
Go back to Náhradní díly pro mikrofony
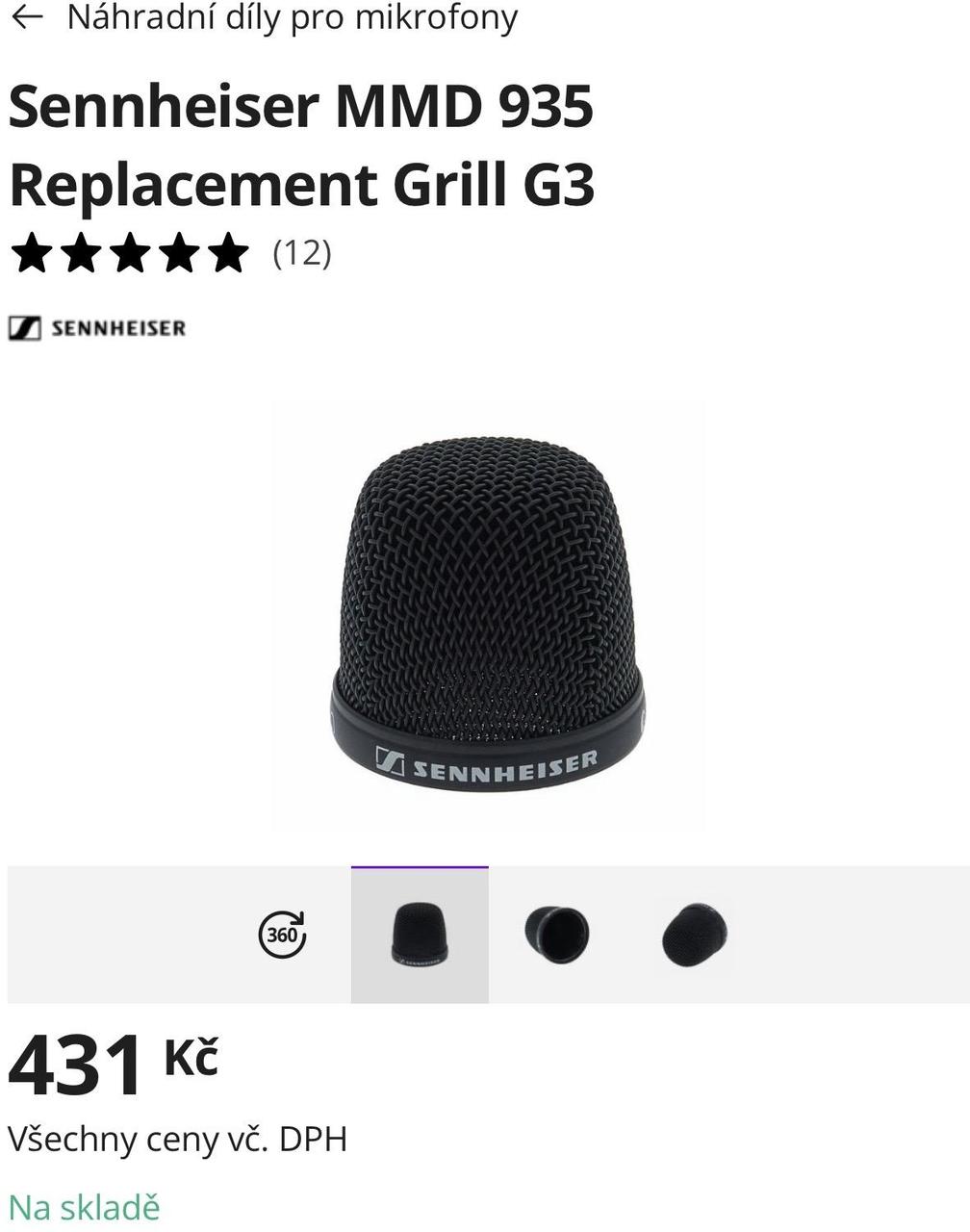tap(27, 17)
